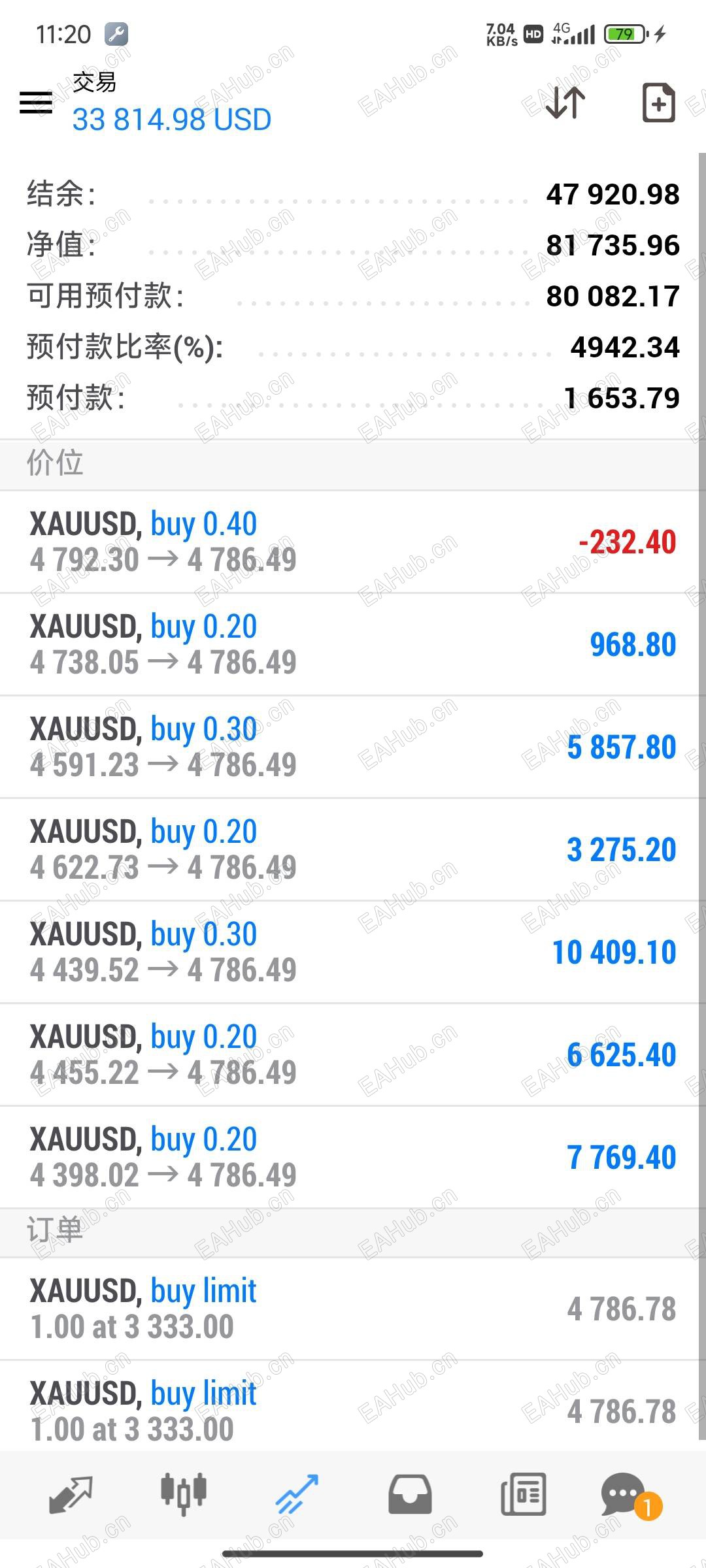This screenshot has width=706, height=1568.
Task: Switch to the News tab
Action: click(523, 1495)
